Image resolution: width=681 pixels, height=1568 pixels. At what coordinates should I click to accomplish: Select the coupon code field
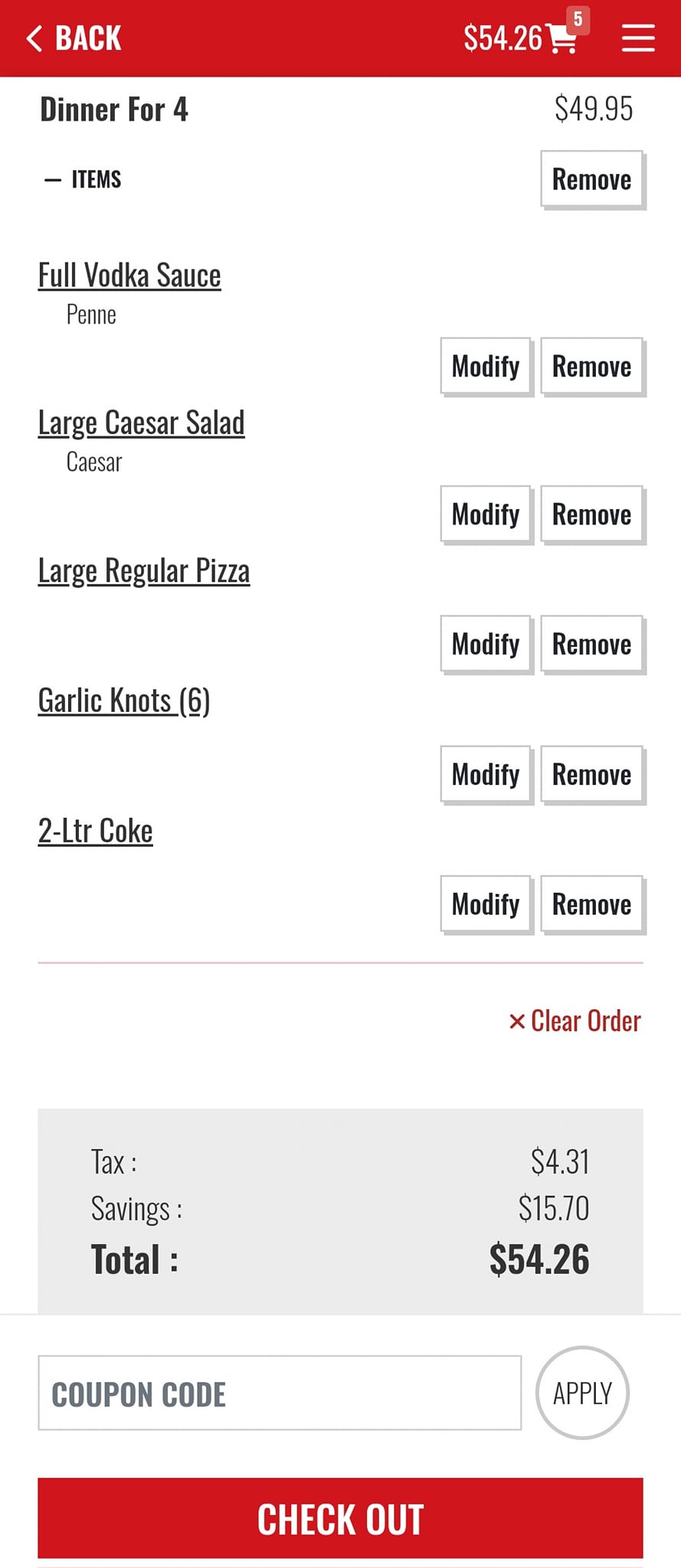pos(280,1393)
